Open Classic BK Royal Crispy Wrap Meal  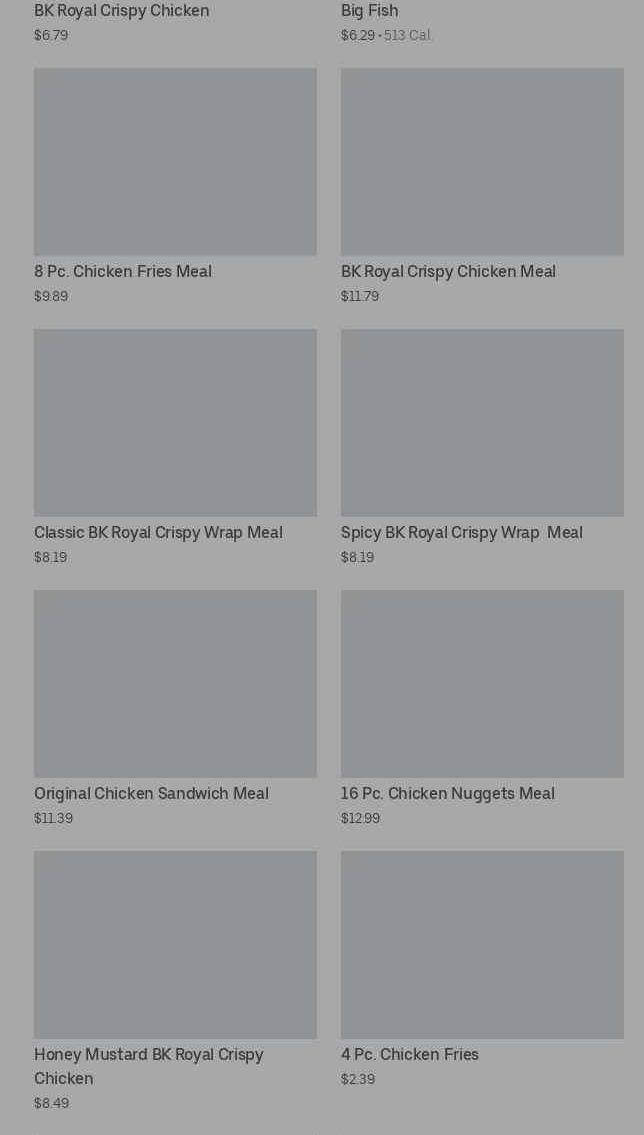pyautogui.click(x=175, y=423)
